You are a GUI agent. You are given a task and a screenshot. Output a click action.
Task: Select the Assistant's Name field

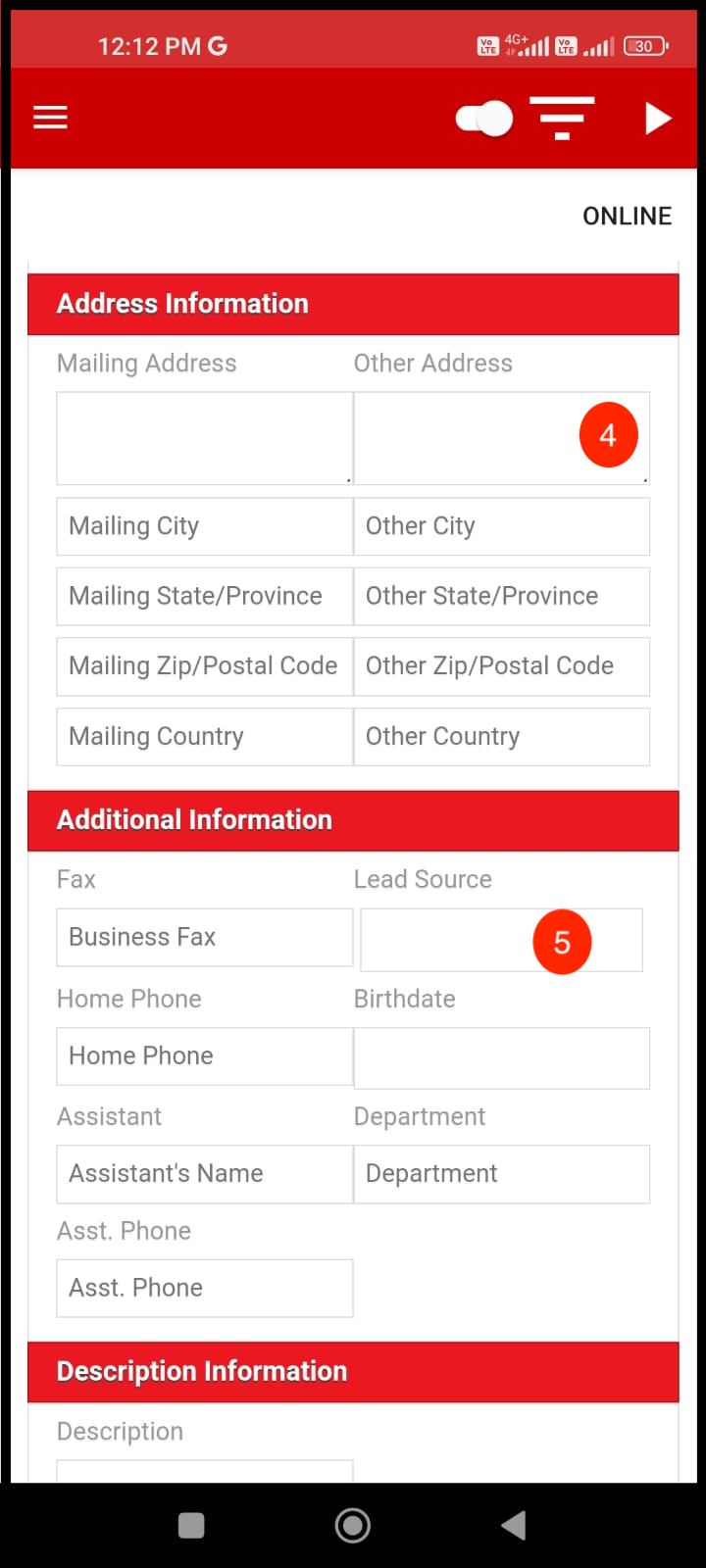coord(204,1174)
